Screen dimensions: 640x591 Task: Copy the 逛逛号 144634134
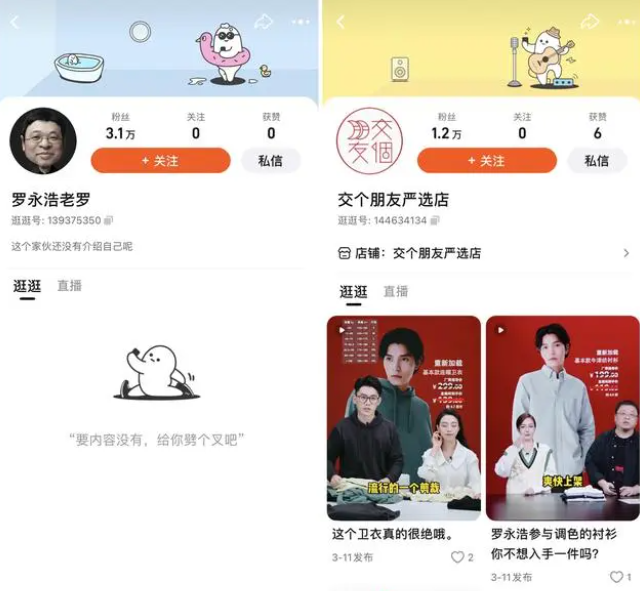pos(435,220)
